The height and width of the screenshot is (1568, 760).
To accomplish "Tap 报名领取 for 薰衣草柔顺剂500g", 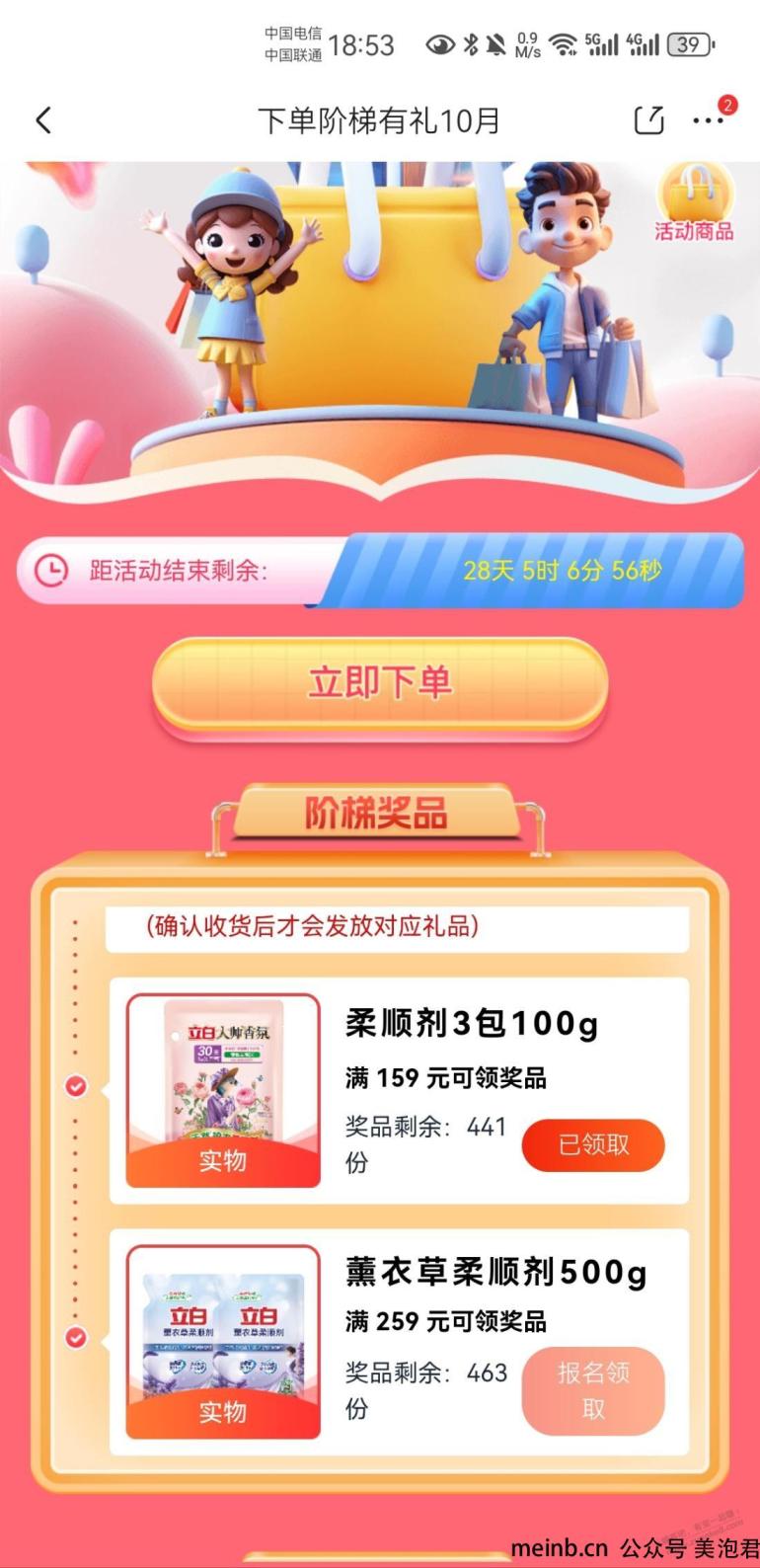I will [593, 1390].
